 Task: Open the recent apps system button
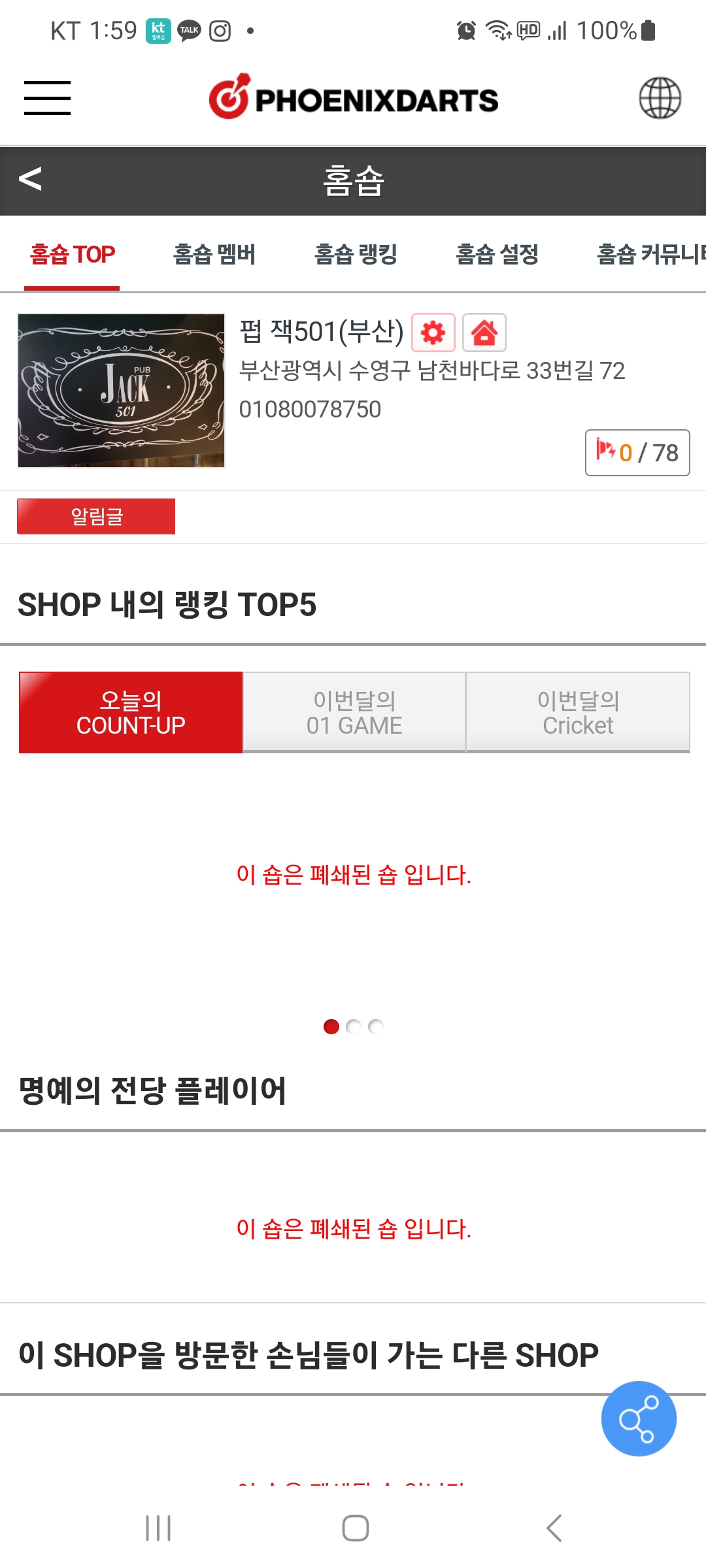(x=158, y=1528)
